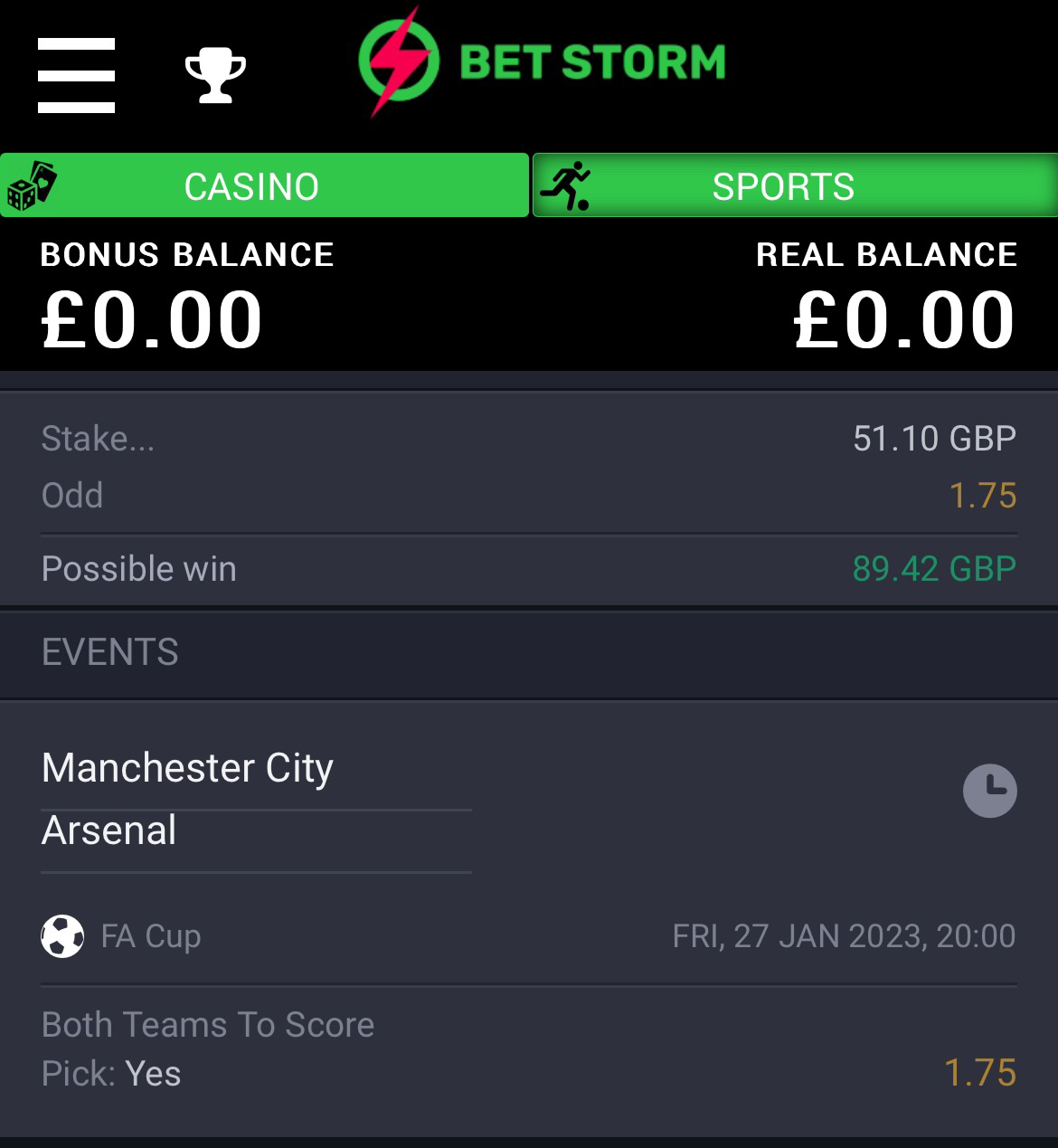Switch to the Casino section

pyautogui.click(x=264, y=186)
